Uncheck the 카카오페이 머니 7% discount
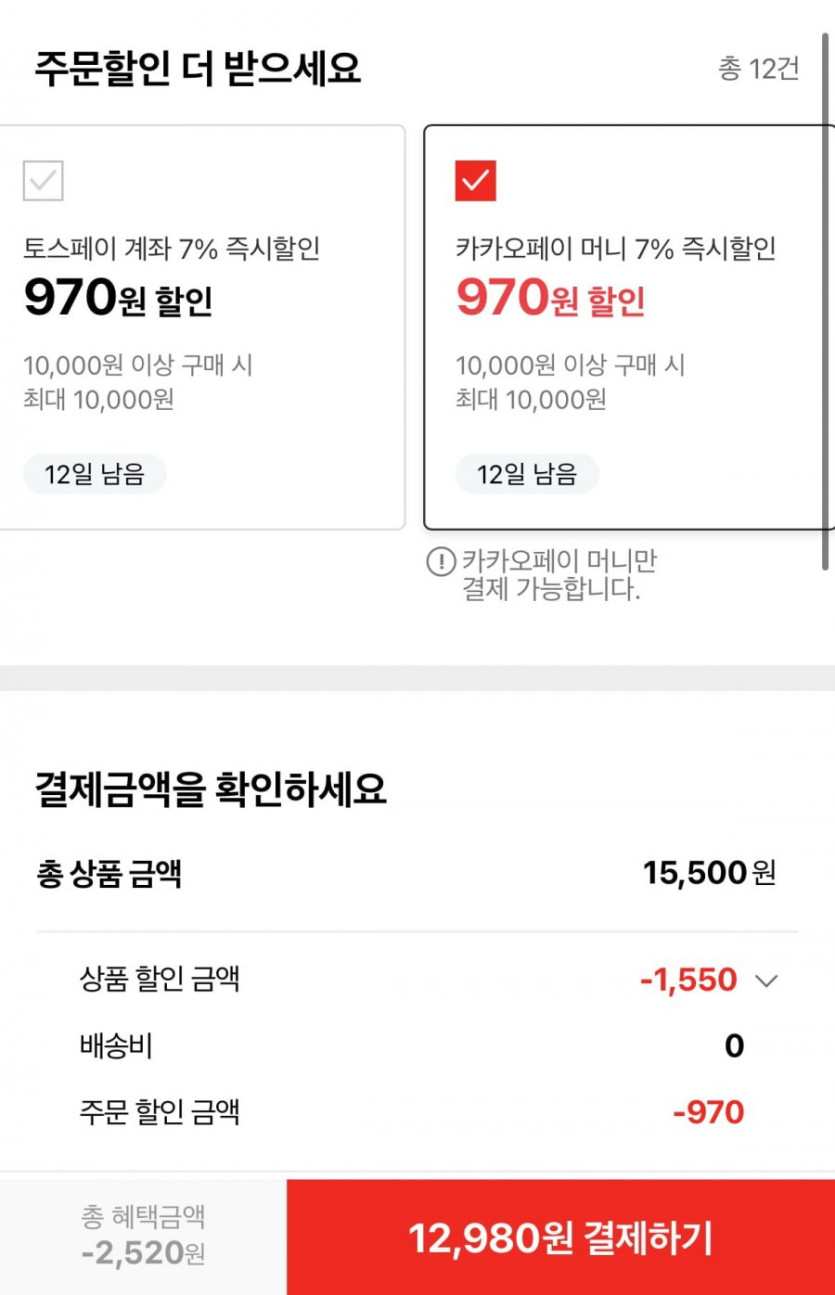 pos(475,180)
